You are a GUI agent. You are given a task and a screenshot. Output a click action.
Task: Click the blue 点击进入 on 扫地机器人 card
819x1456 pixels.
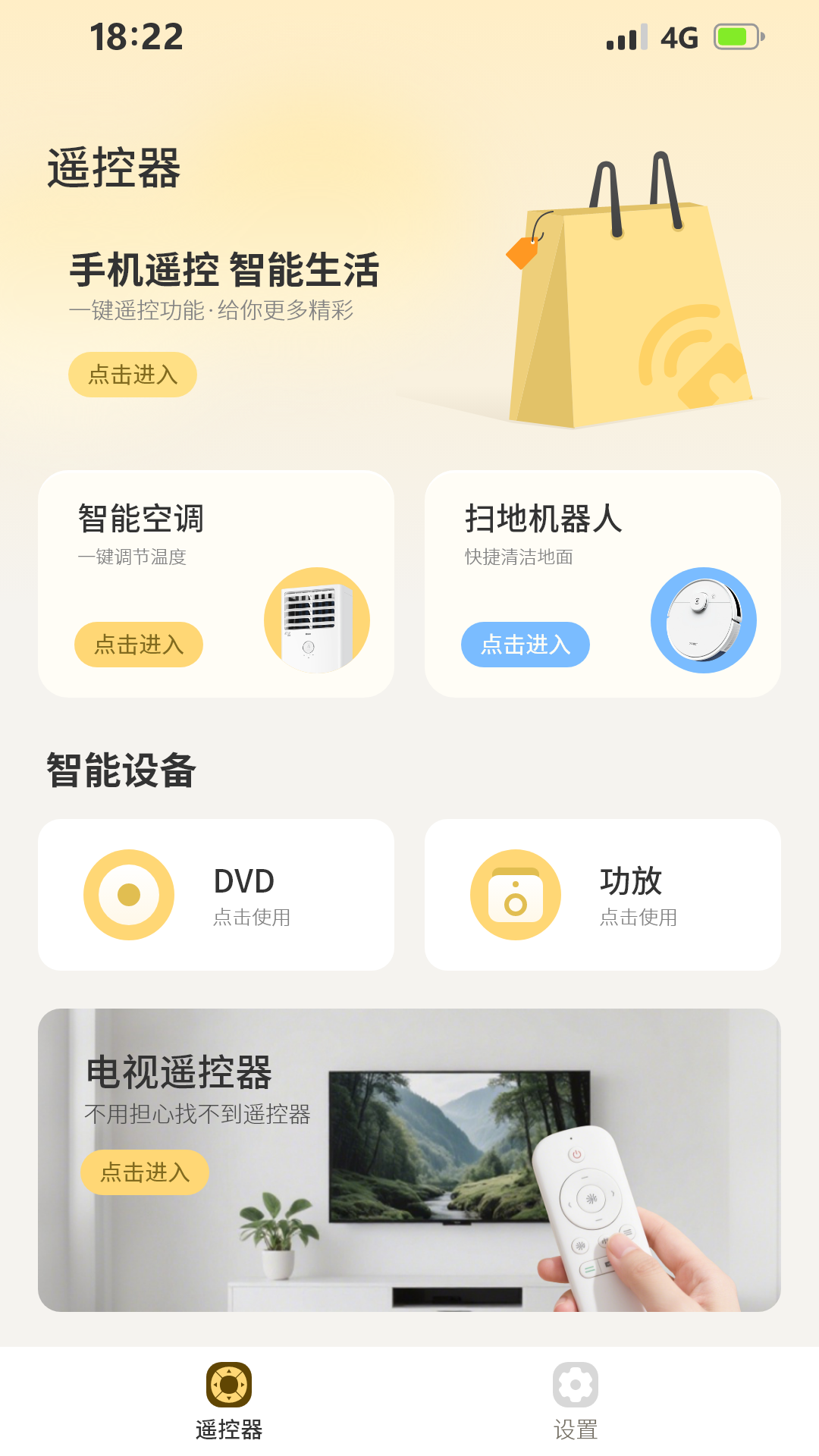pos(526,645)
